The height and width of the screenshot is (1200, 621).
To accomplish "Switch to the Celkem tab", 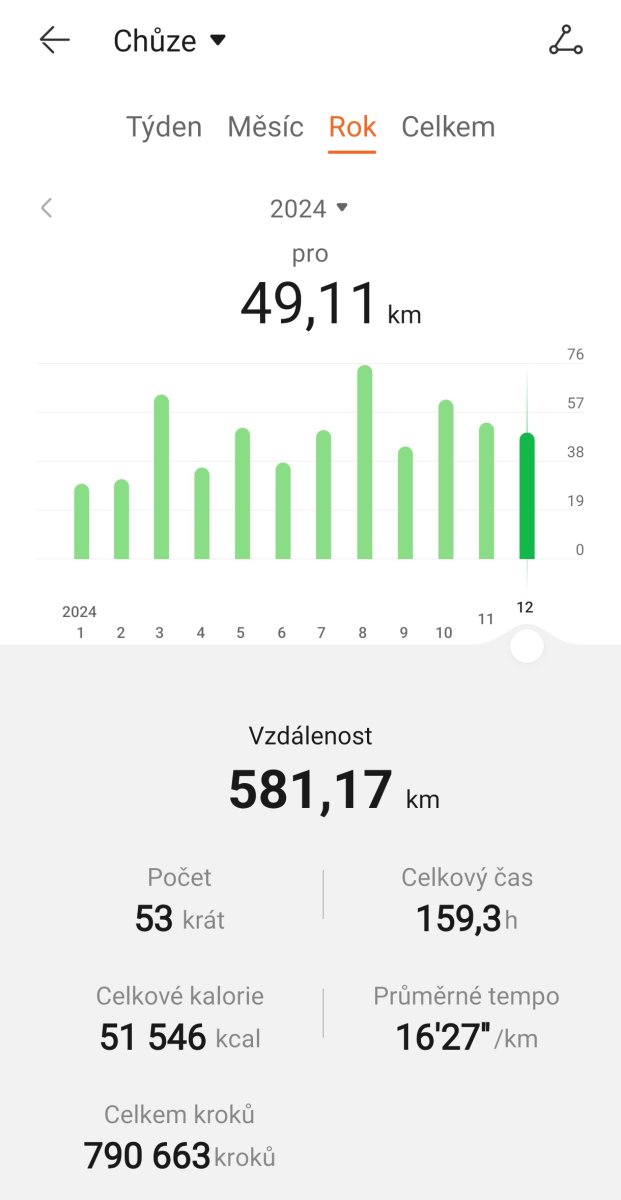I will (448, 127).
